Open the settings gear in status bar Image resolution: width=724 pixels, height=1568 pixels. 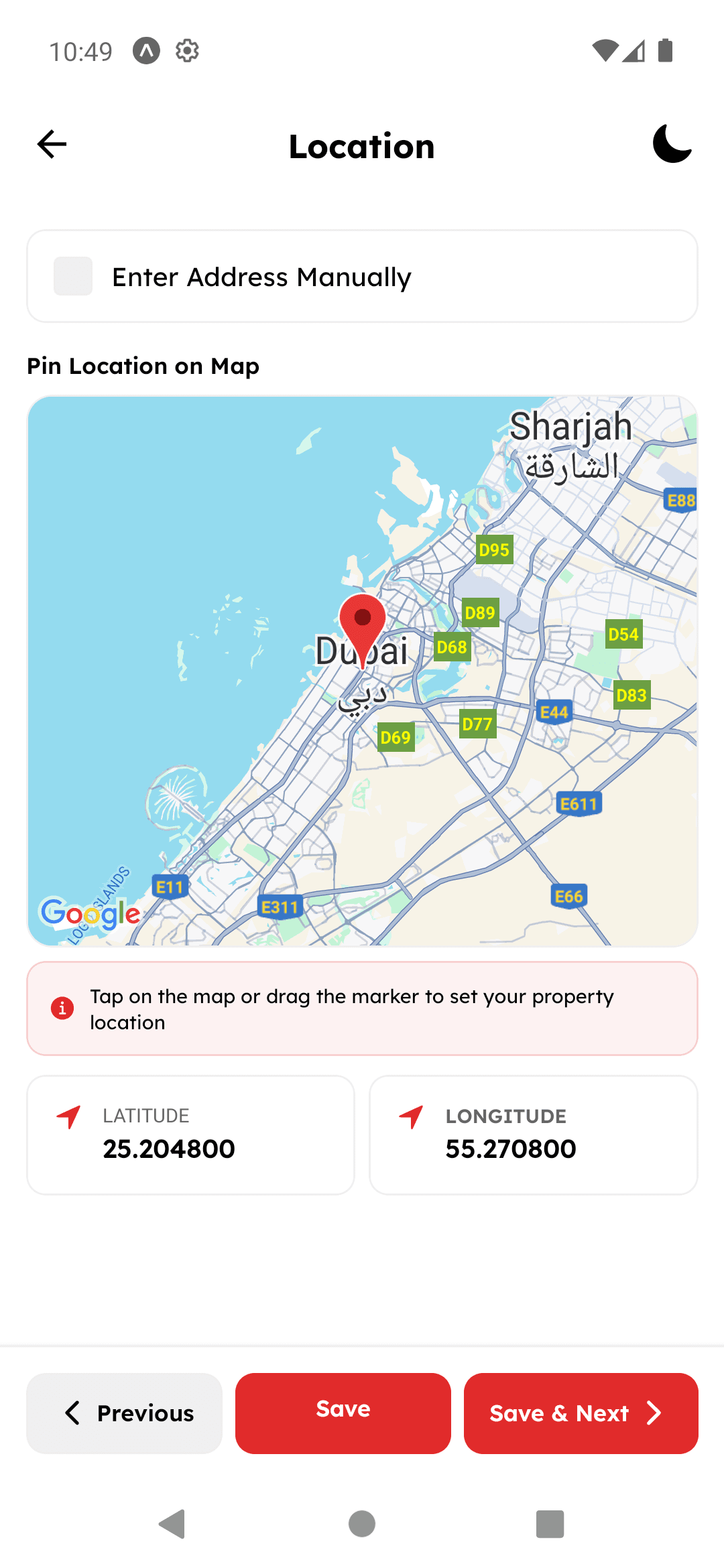click(x=186, y=50)
